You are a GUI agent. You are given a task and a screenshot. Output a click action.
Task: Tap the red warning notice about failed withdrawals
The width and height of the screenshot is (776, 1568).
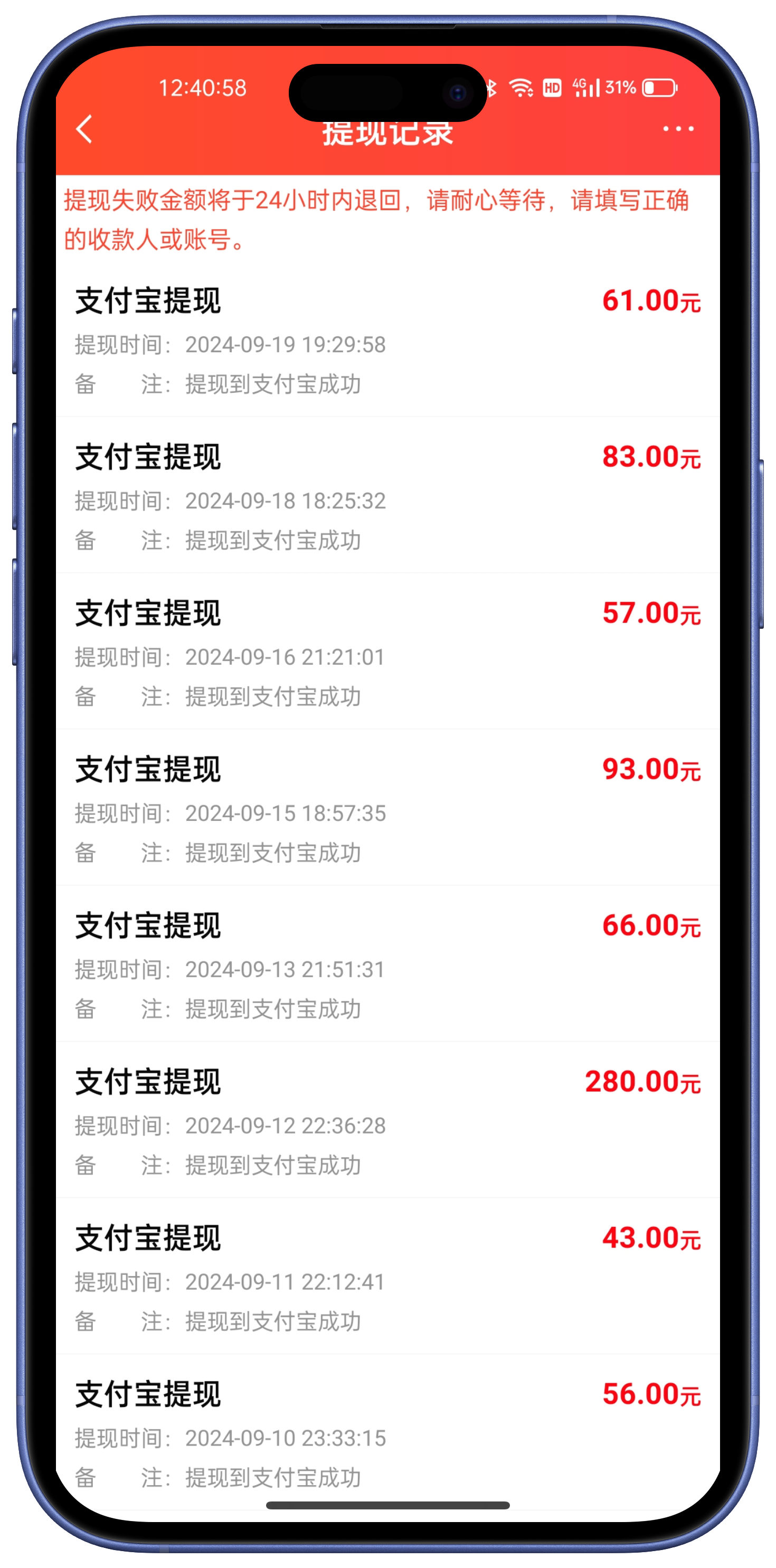coord(377,219)
